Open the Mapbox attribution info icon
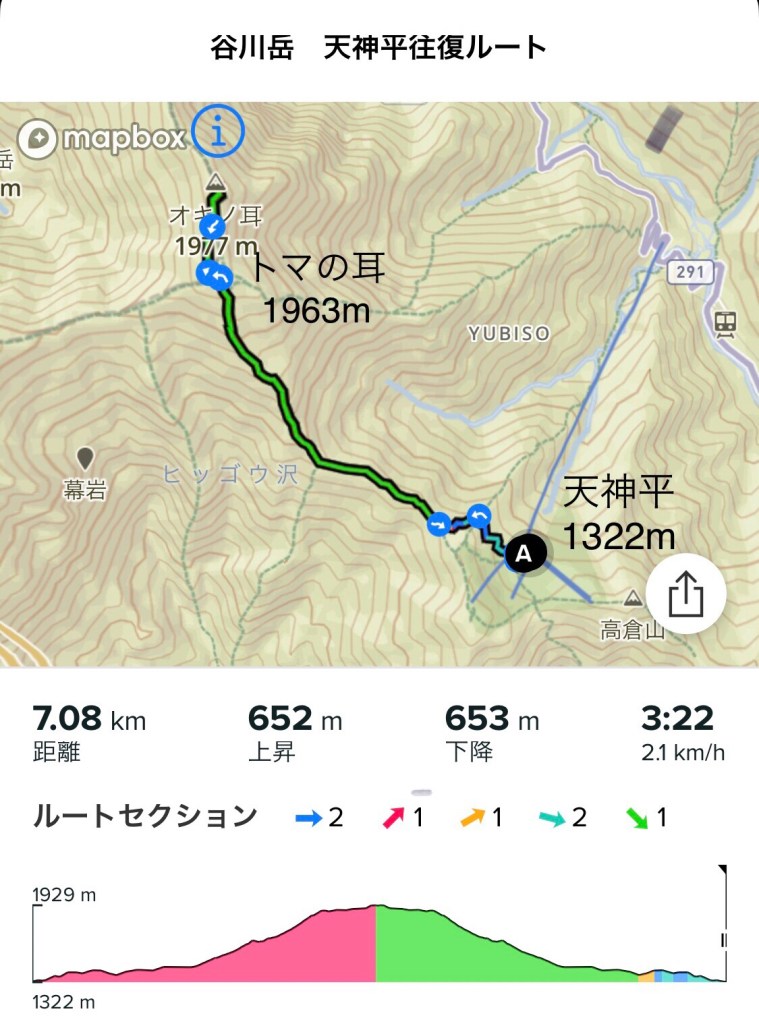Screen dimensions: 759x1024 coord(218,130)
